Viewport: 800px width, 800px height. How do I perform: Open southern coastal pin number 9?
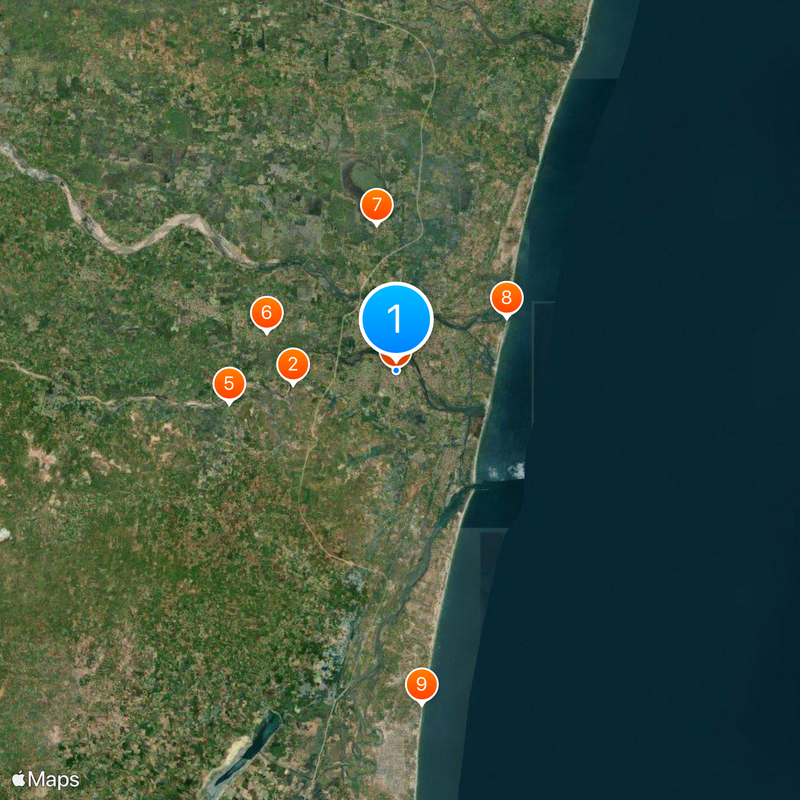(x=421, y=684)
